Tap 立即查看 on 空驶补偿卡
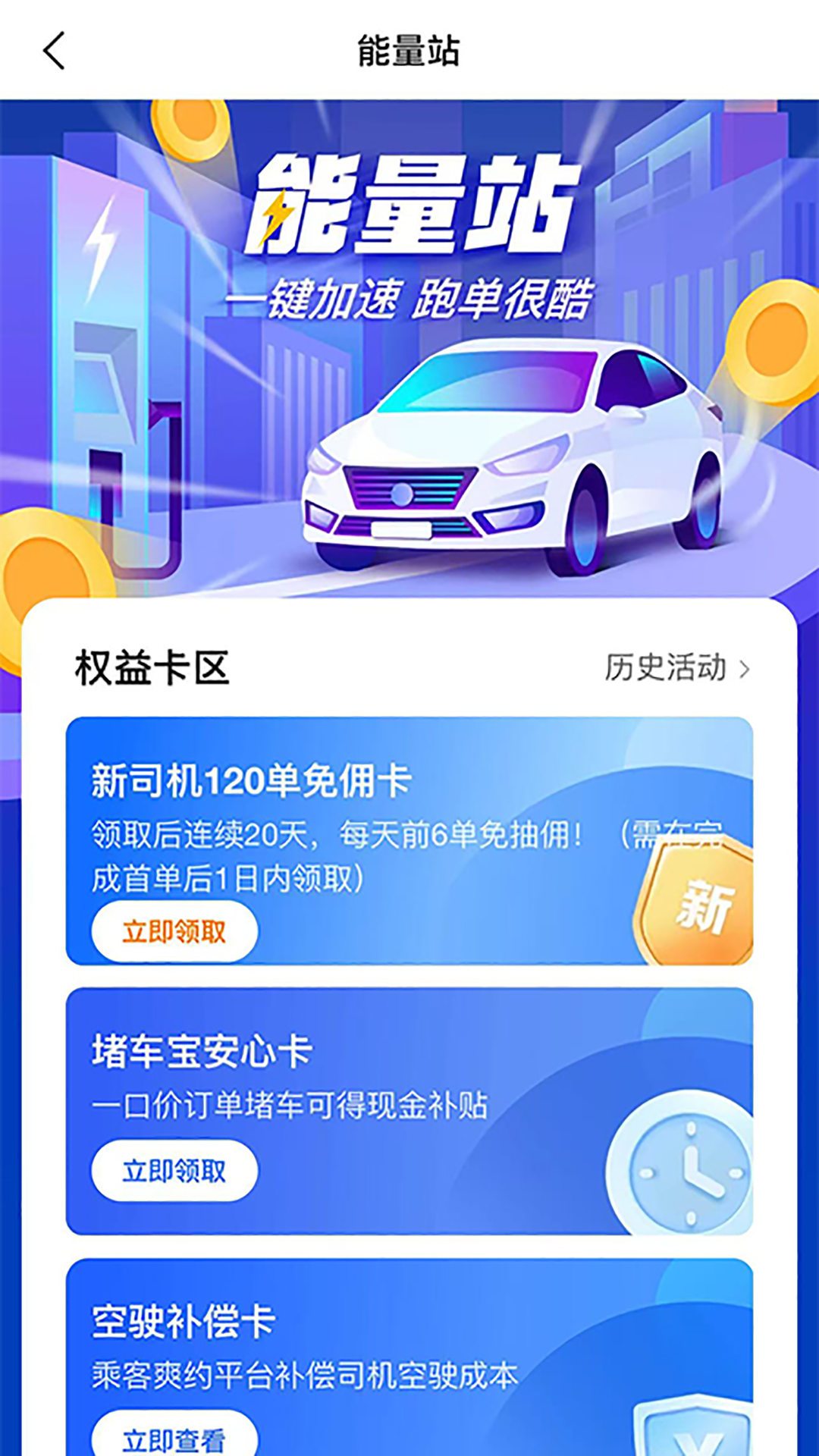Screen dimensions: 819x1456 pyautogui.click(x=174, y=1436)
